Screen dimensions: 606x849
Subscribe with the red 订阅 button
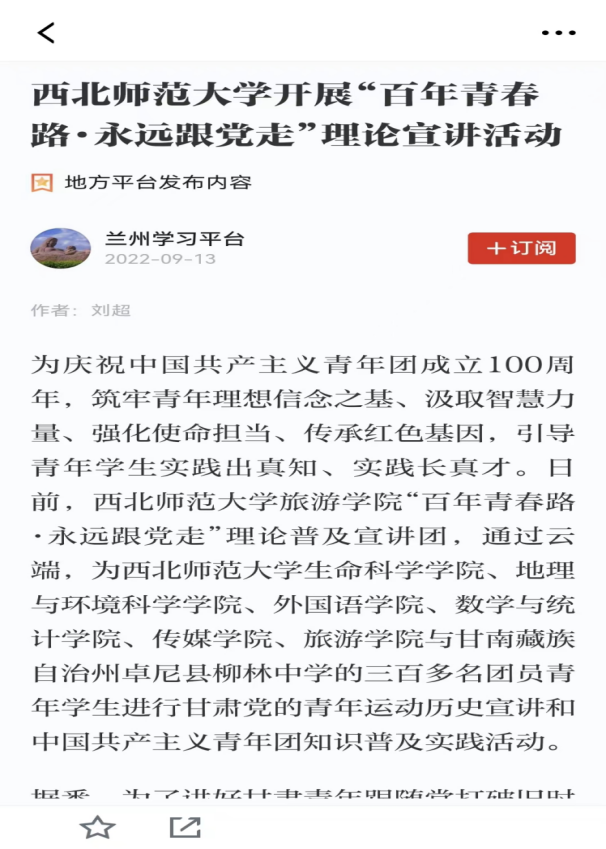point(521,248)
